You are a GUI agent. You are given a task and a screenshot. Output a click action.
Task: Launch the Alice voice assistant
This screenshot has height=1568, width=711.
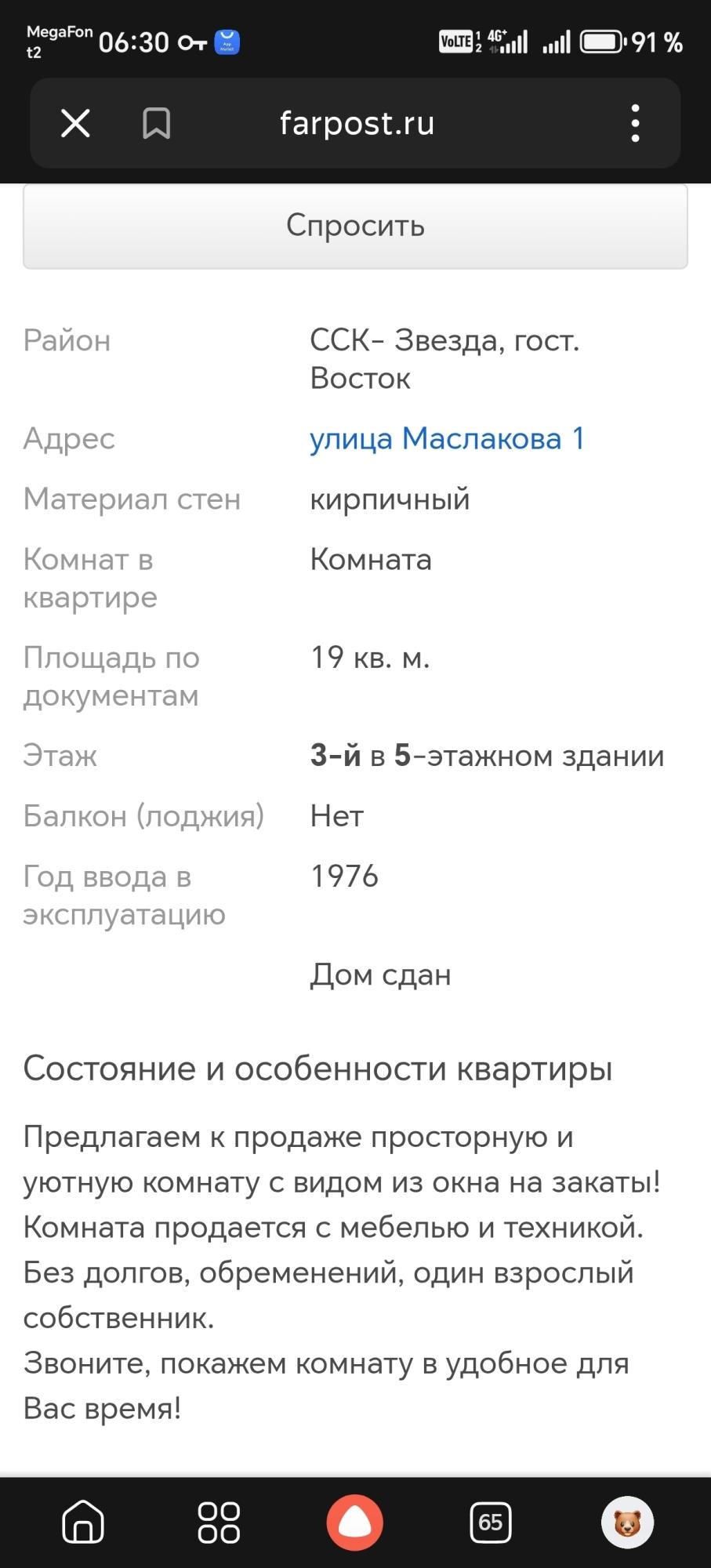pos(355,1523)
